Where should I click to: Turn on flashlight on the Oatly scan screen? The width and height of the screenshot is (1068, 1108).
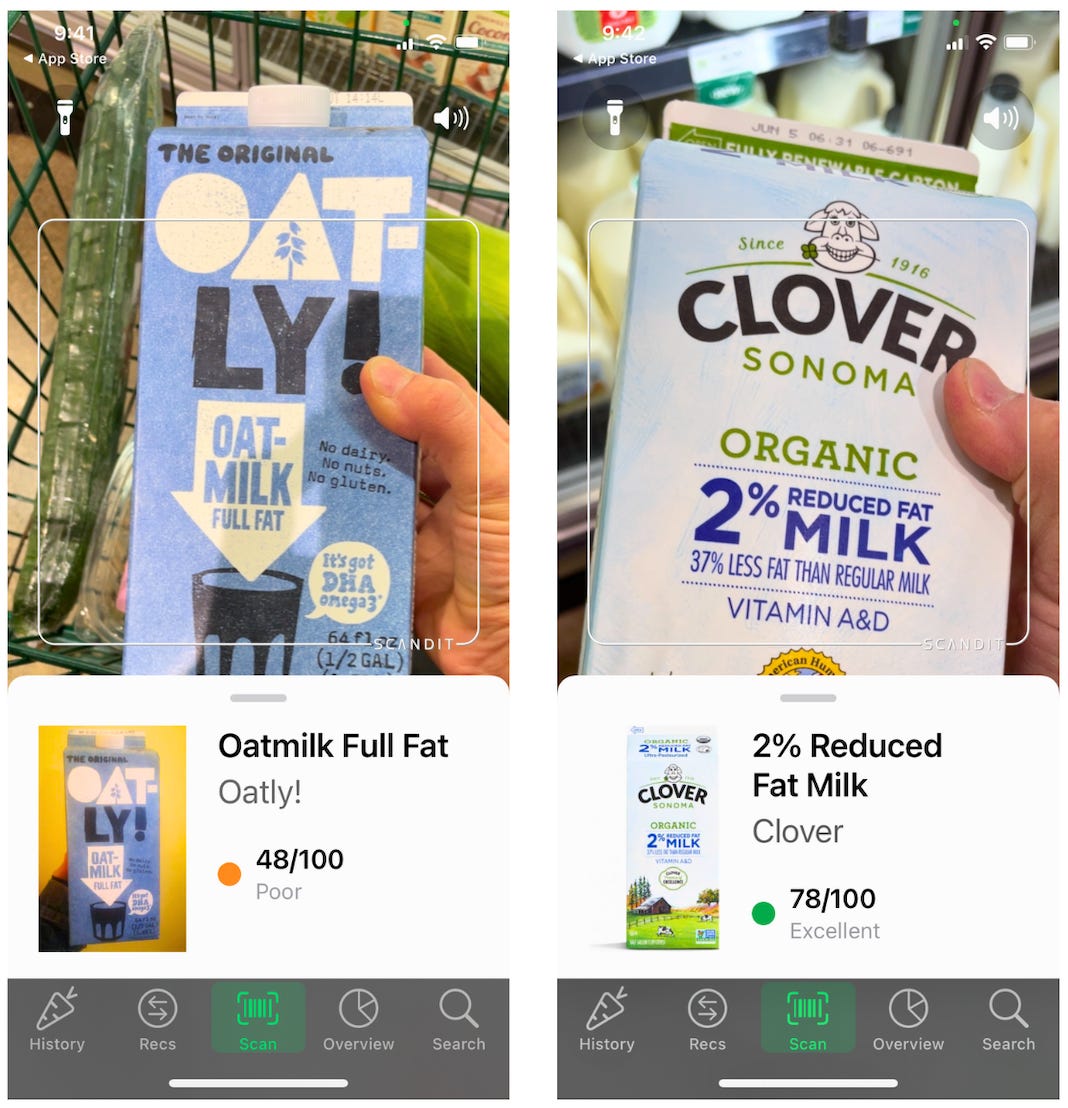[65, 118]
